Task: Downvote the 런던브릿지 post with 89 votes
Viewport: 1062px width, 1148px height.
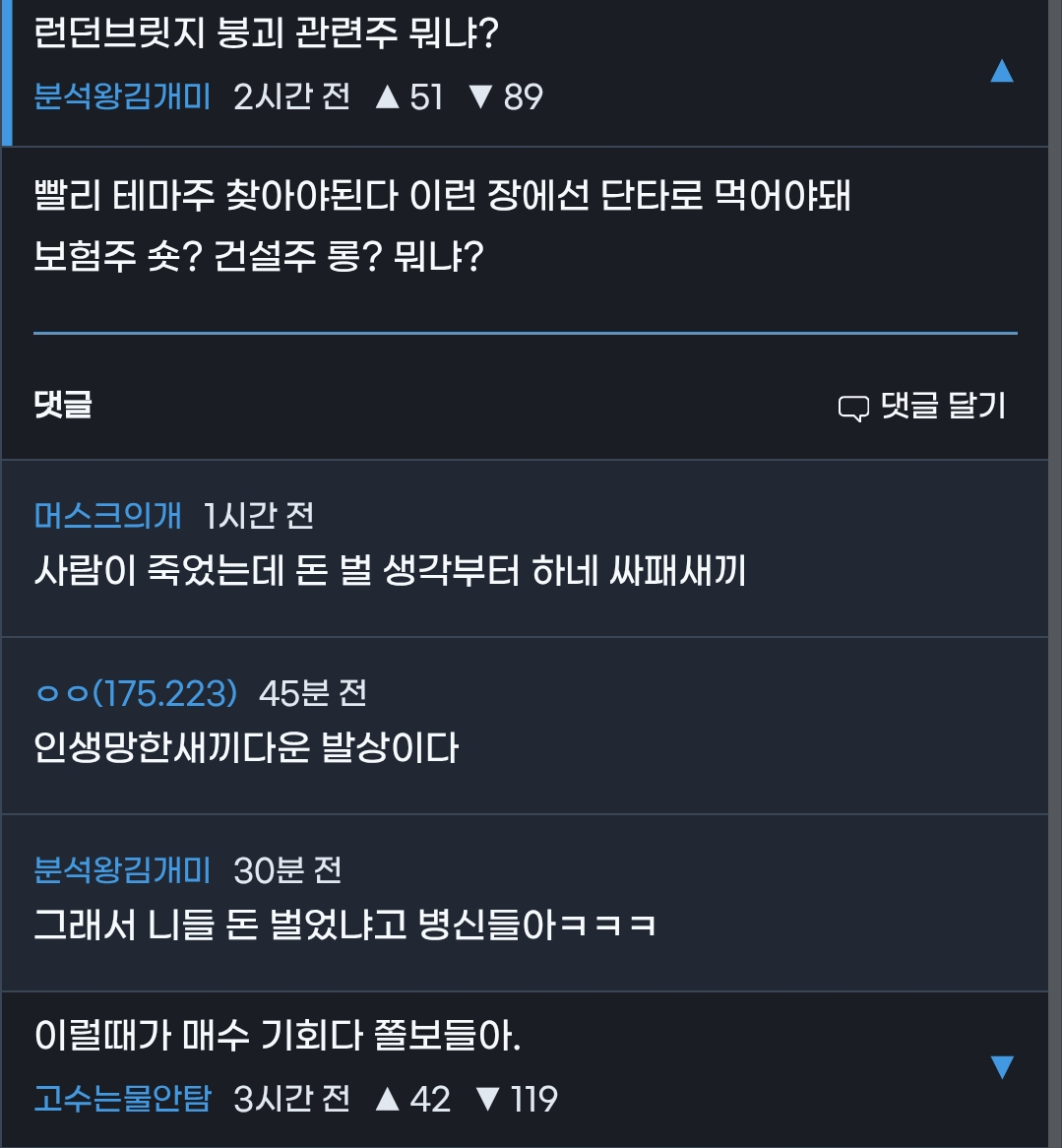Action: point(505,96)
